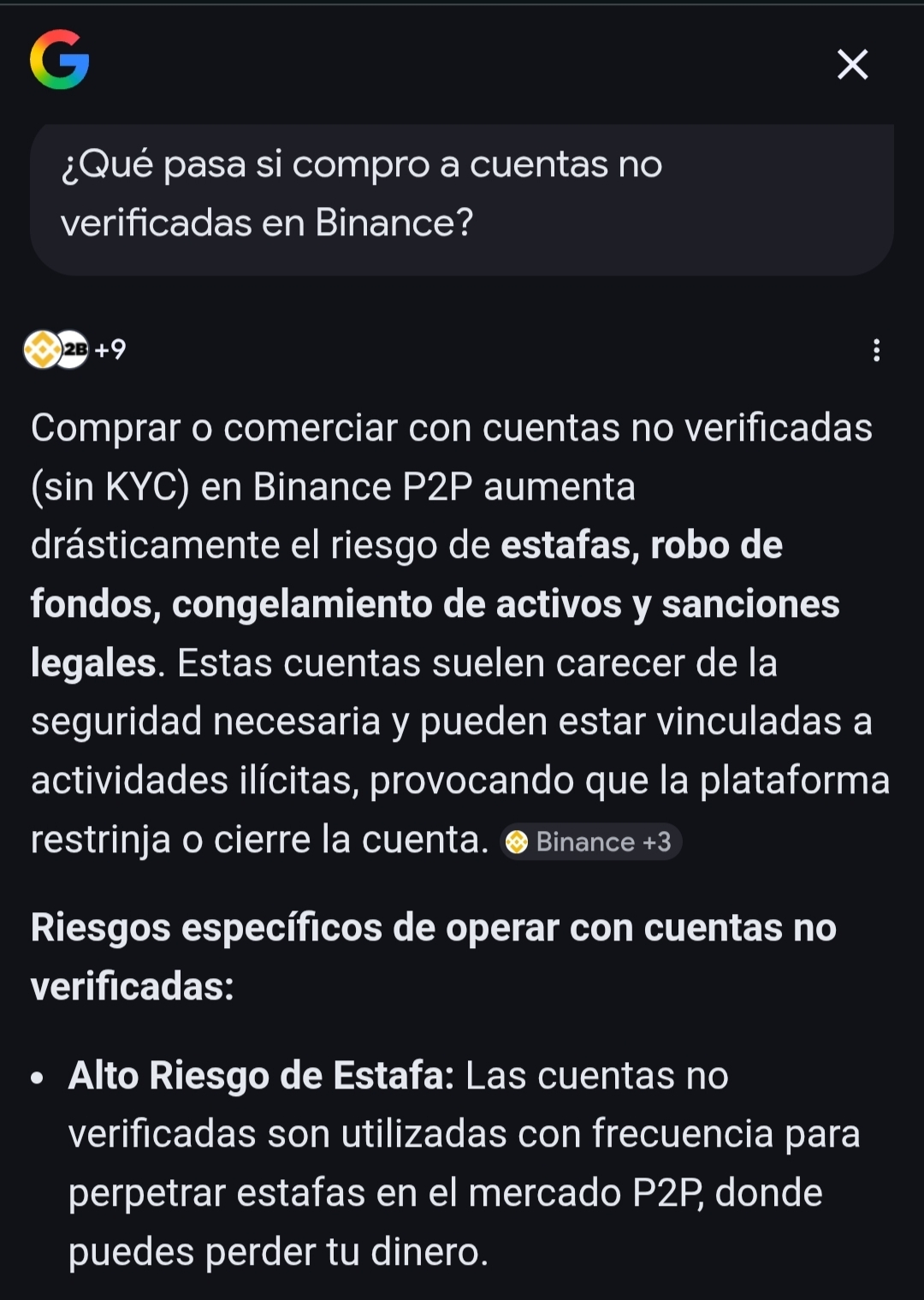The width and height of the screenshot is (924, 1300).
Task: Tap the Google logo
Action: (x=60, y=60)
